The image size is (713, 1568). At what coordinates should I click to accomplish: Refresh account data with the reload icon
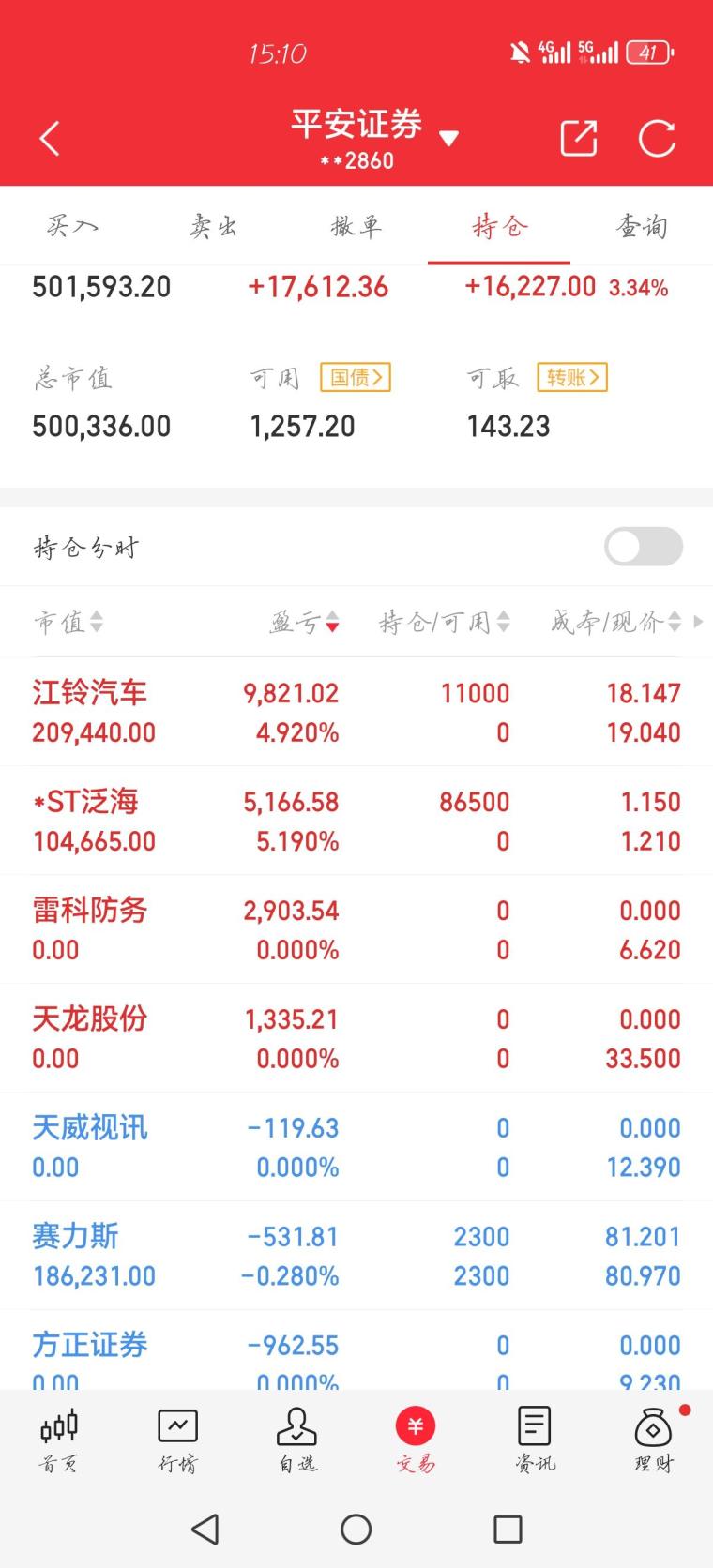(657, 139)
